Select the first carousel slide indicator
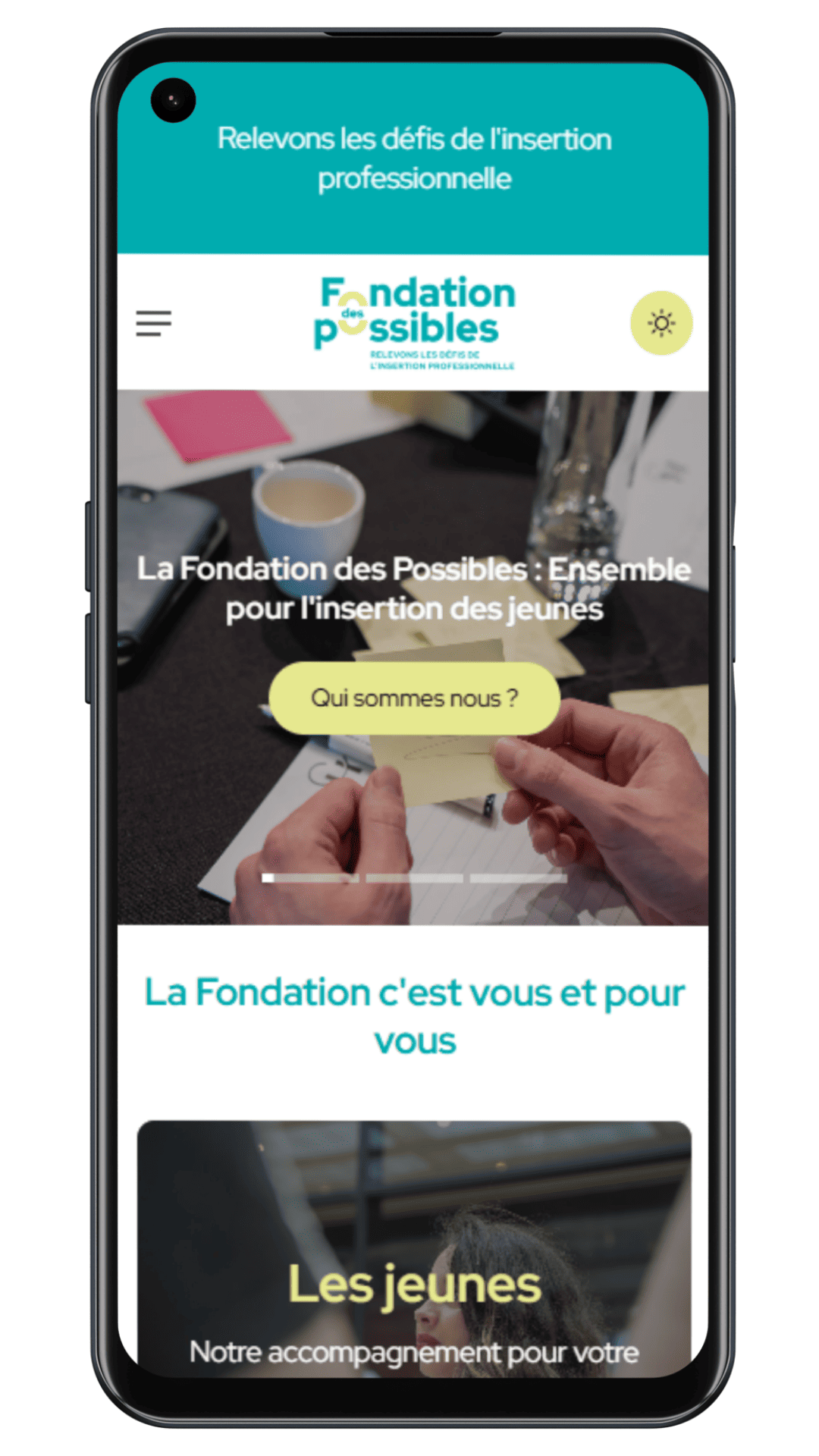Viewport: 819px width, 1456px height. 311,878
